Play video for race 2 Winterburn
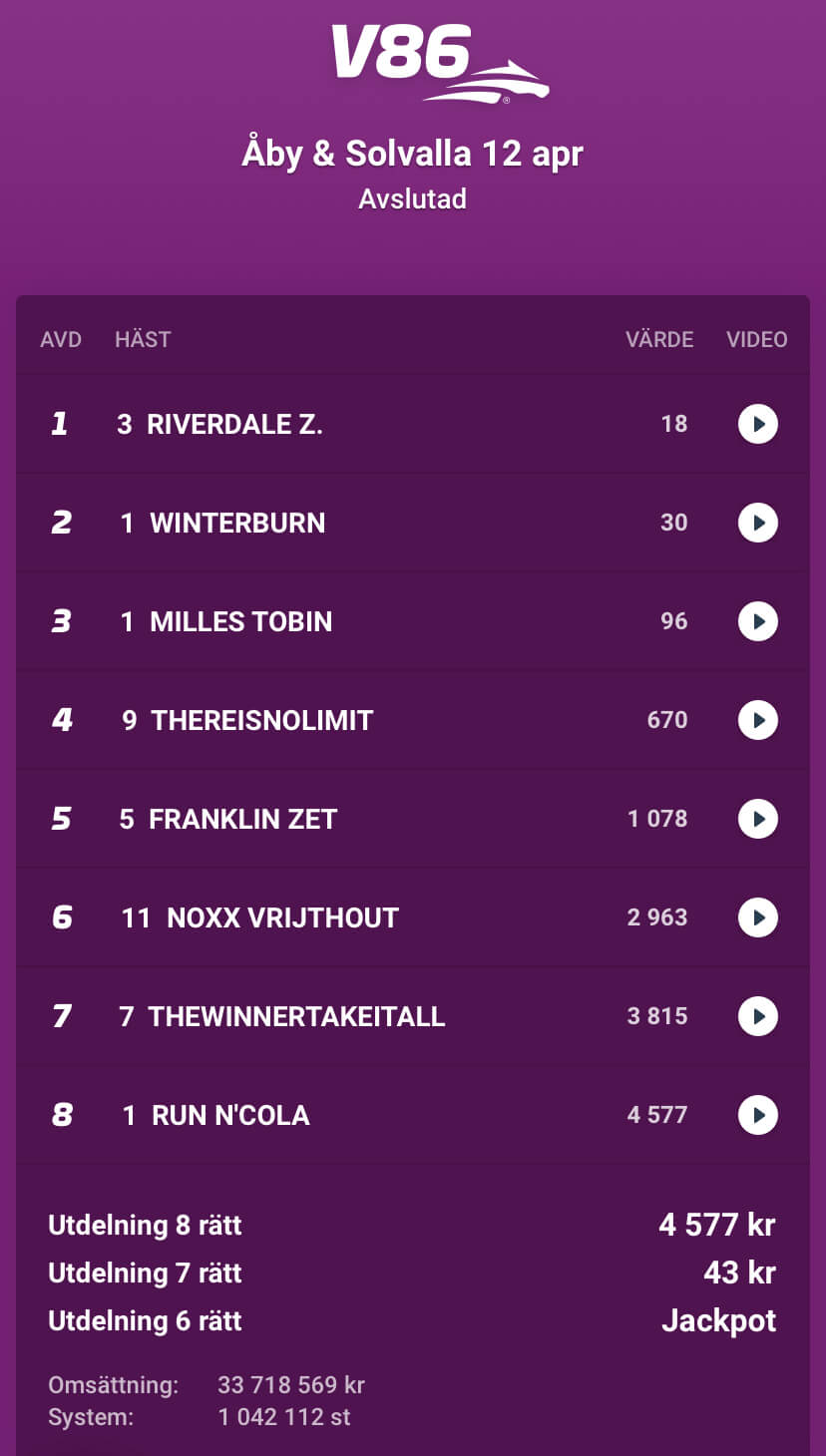The image size is (826, 1456). [758, 522]
